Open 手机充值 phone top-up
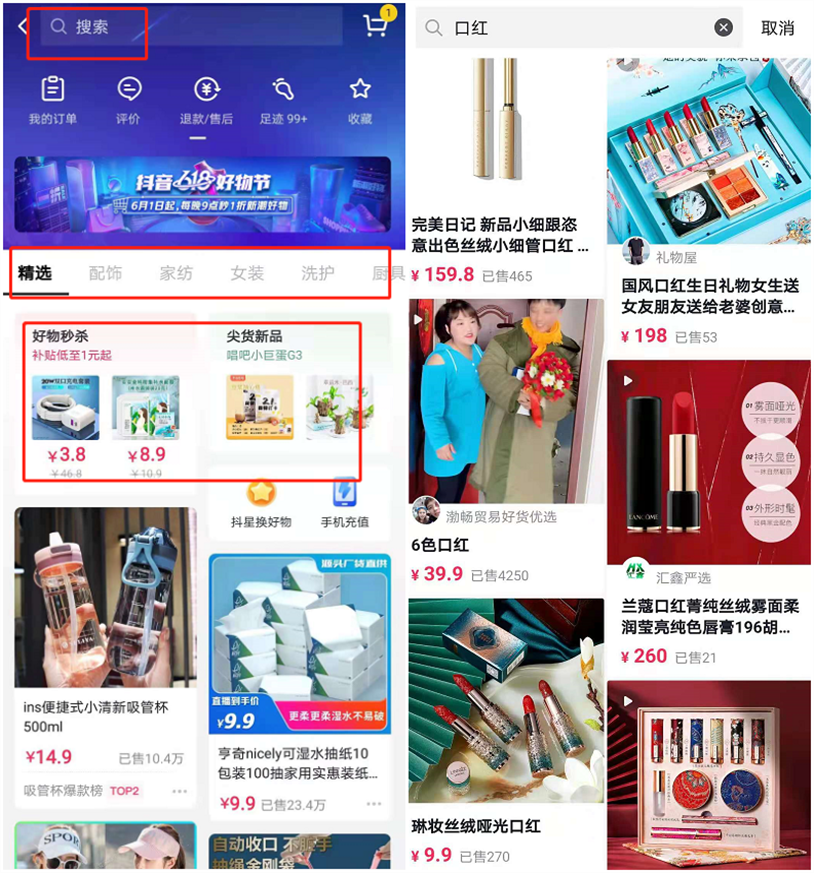This screenshot has height=873, width=814. 344,503
